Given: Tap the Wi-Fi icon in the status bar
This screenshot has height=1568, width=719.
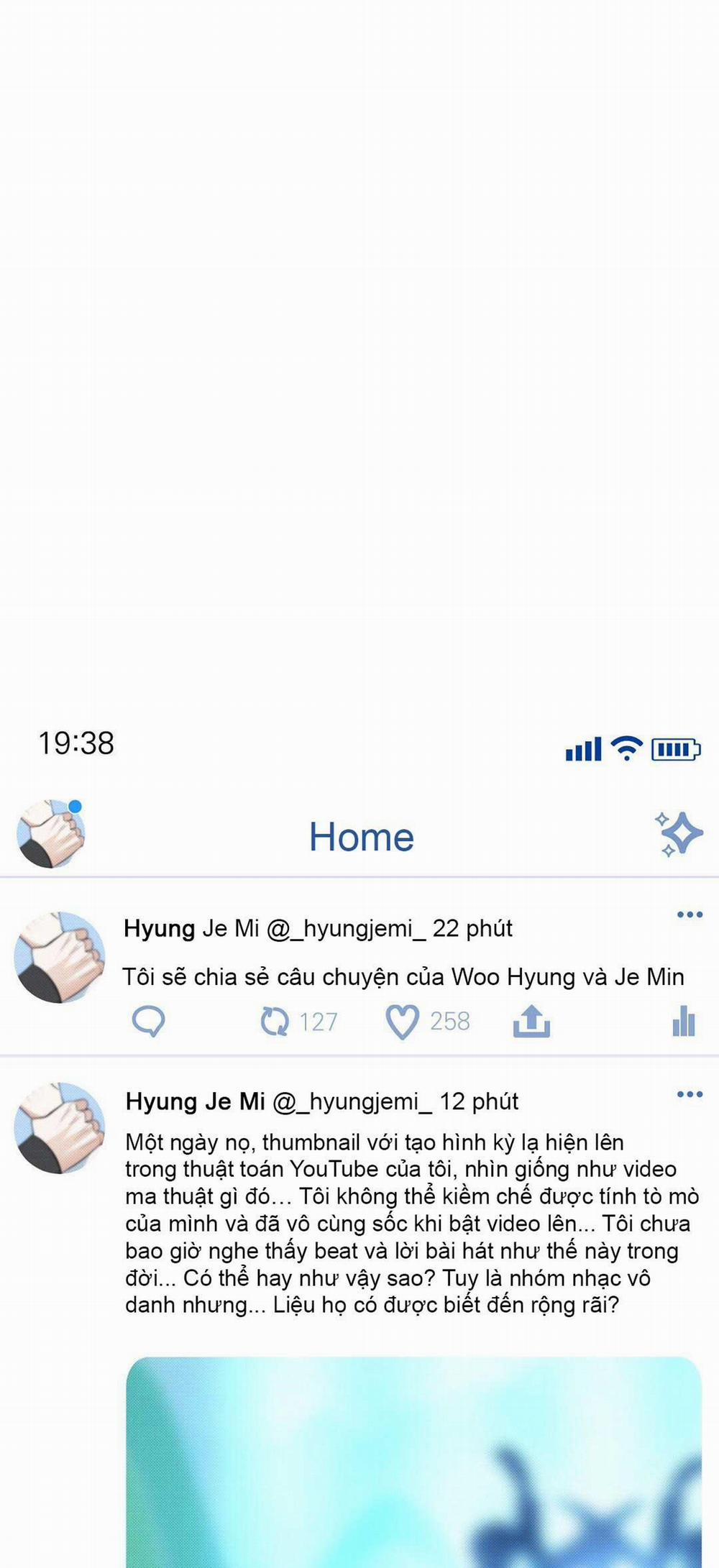Looking at the screenshot, I should point(626,746).
